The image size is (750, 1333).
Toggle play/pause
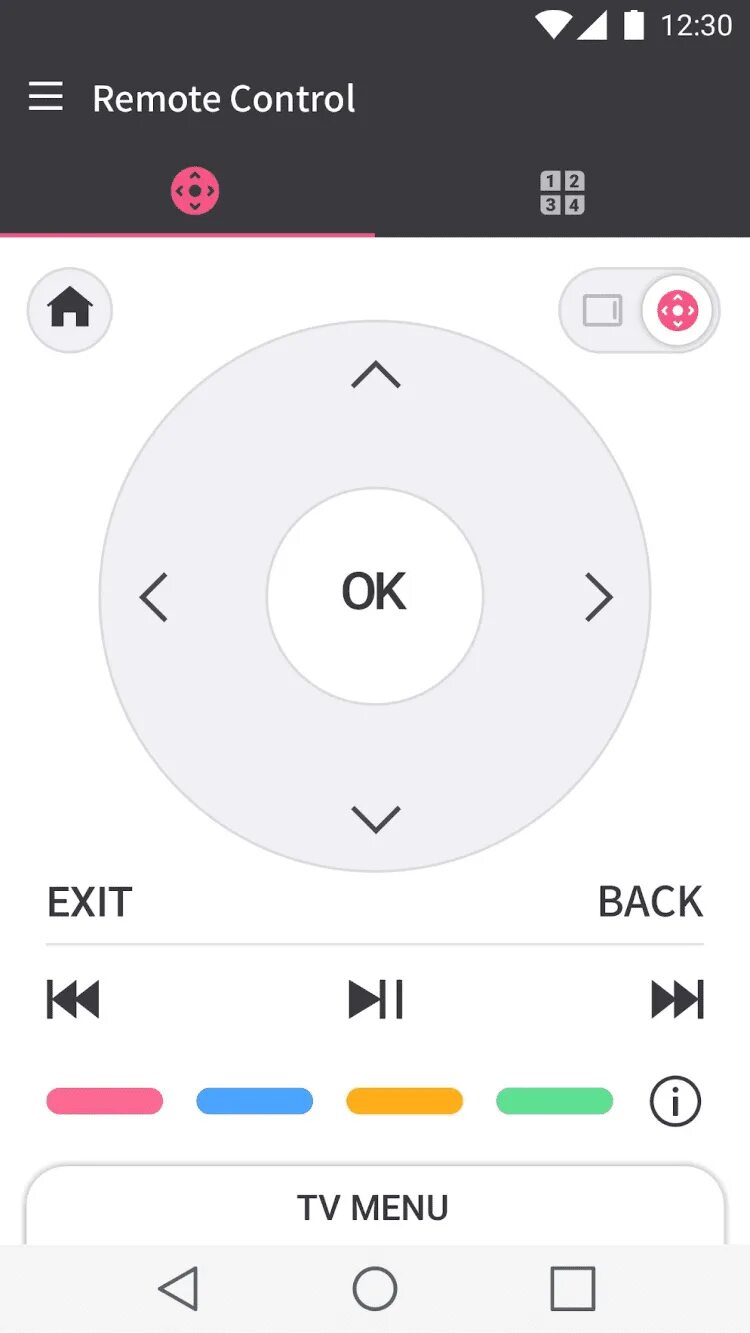(375, 999)
